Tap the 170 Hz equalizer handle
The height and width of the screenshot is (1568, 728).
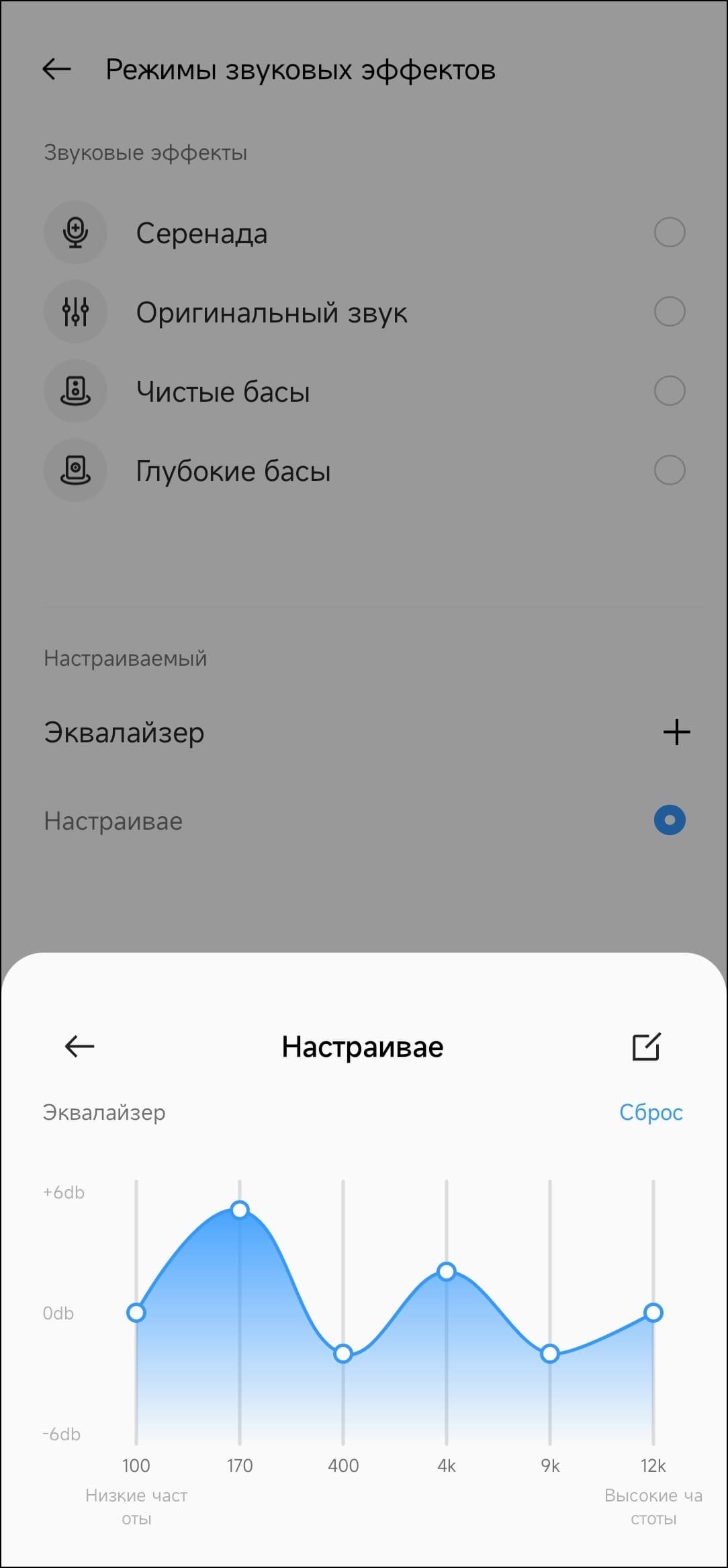240,1210
